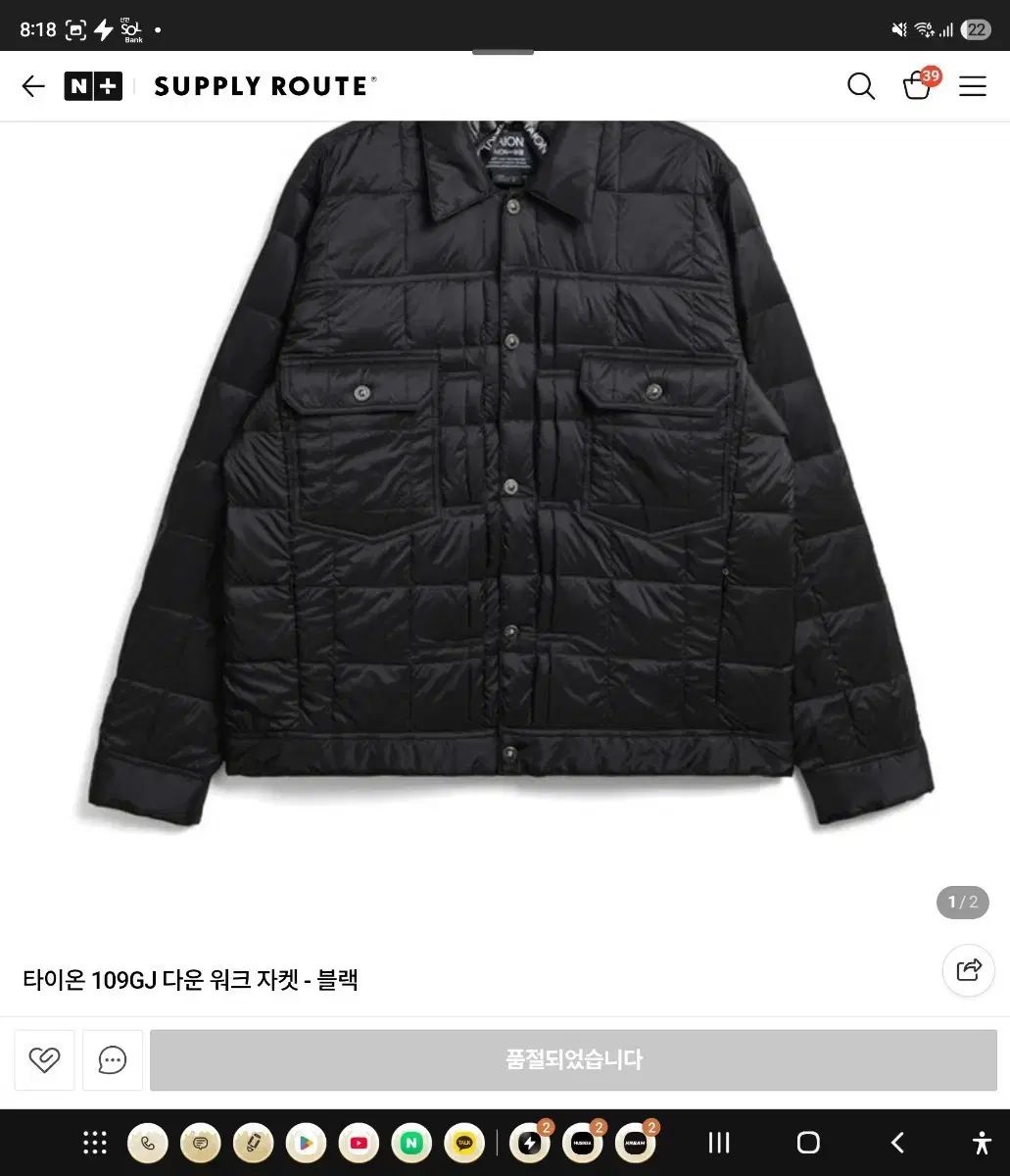This screenshot has width=1010, height=1176.
Task: Open KakaoTalk from the taskbar
Action: tap(464, 1143)
